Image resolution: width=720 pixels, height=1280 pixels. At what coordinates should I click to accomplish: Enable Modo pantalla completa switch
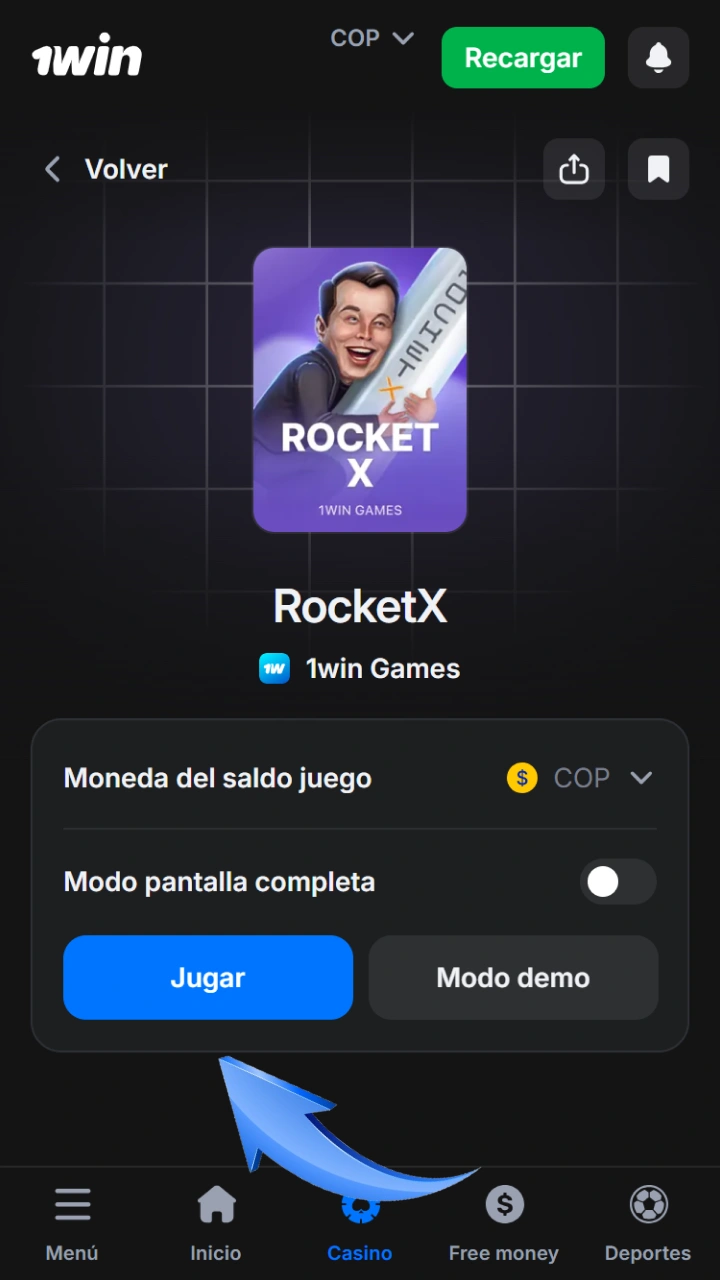(x=618, y=882)
